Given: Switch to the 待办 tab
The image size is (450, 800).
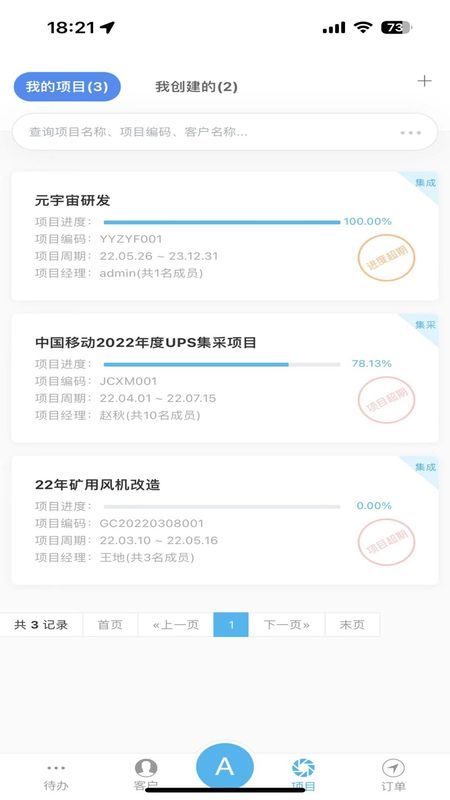Looking at the screenshot, I should click(x=56, y=778).
